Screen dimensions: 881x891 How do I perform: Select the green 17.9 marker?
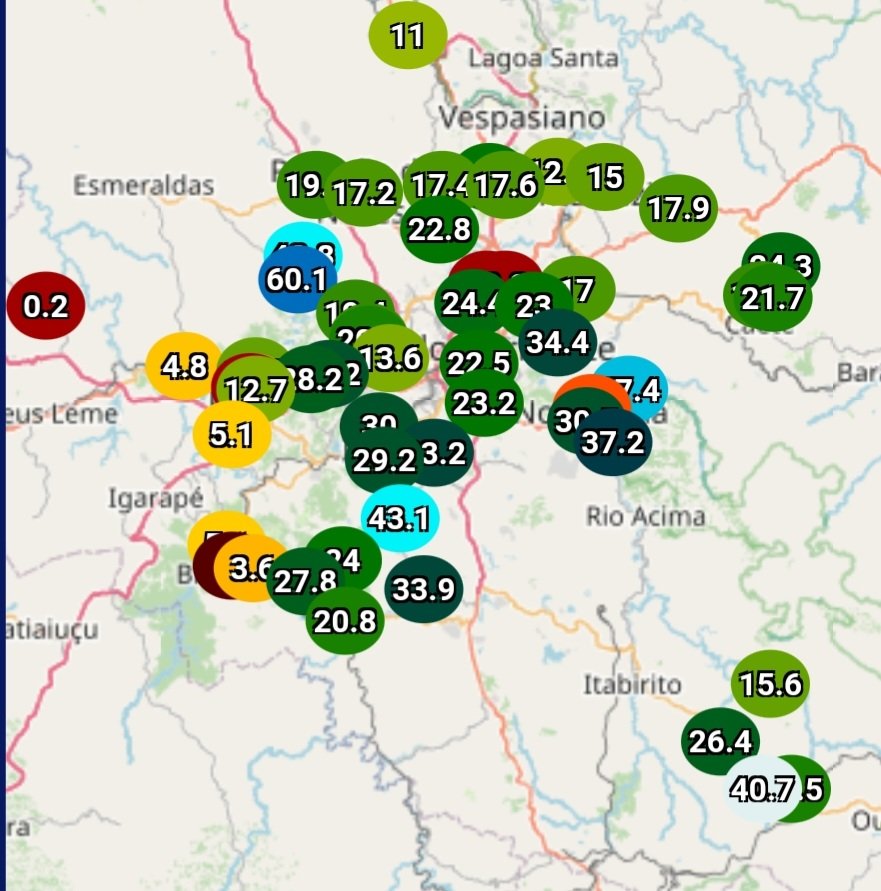679,208
